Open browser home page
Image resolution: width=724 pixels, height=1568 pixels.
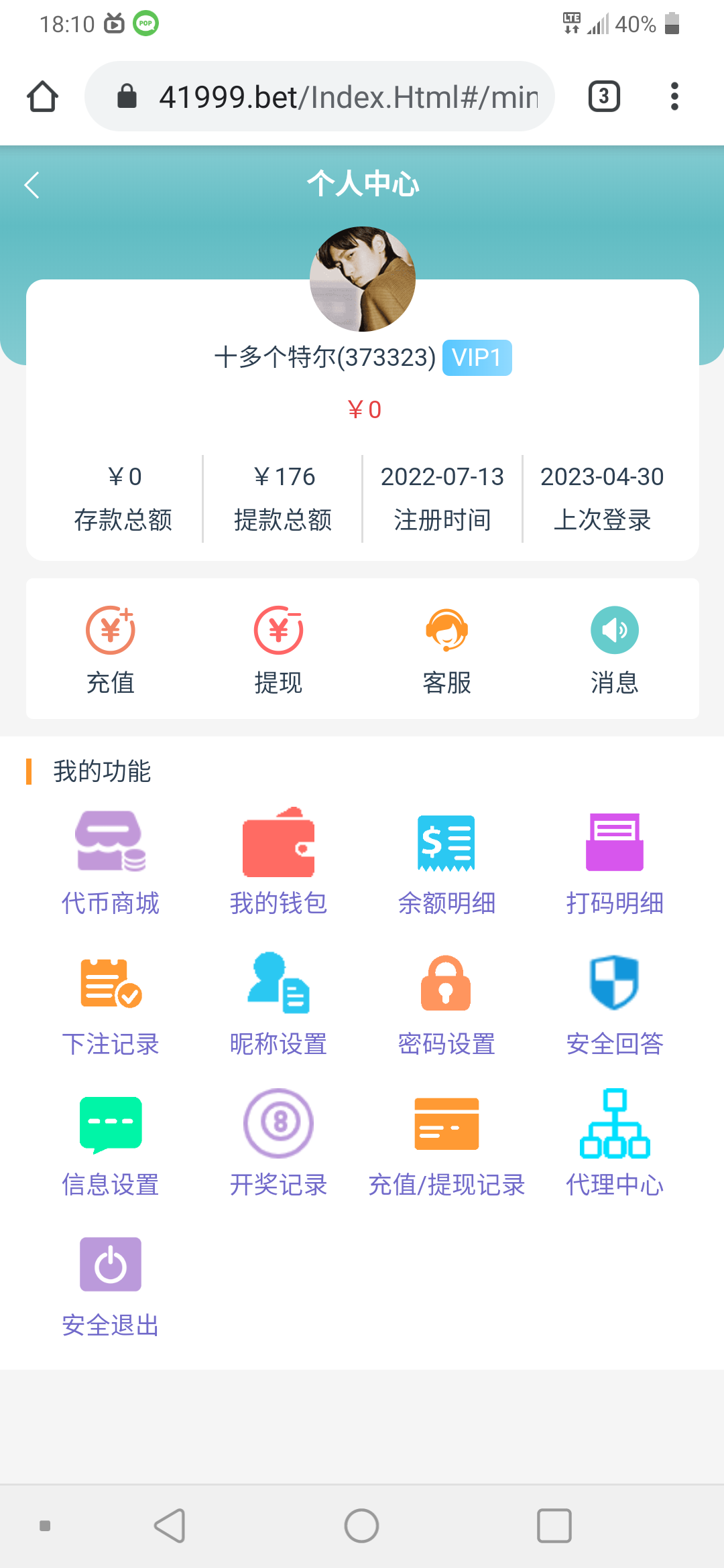coord(42,96)
